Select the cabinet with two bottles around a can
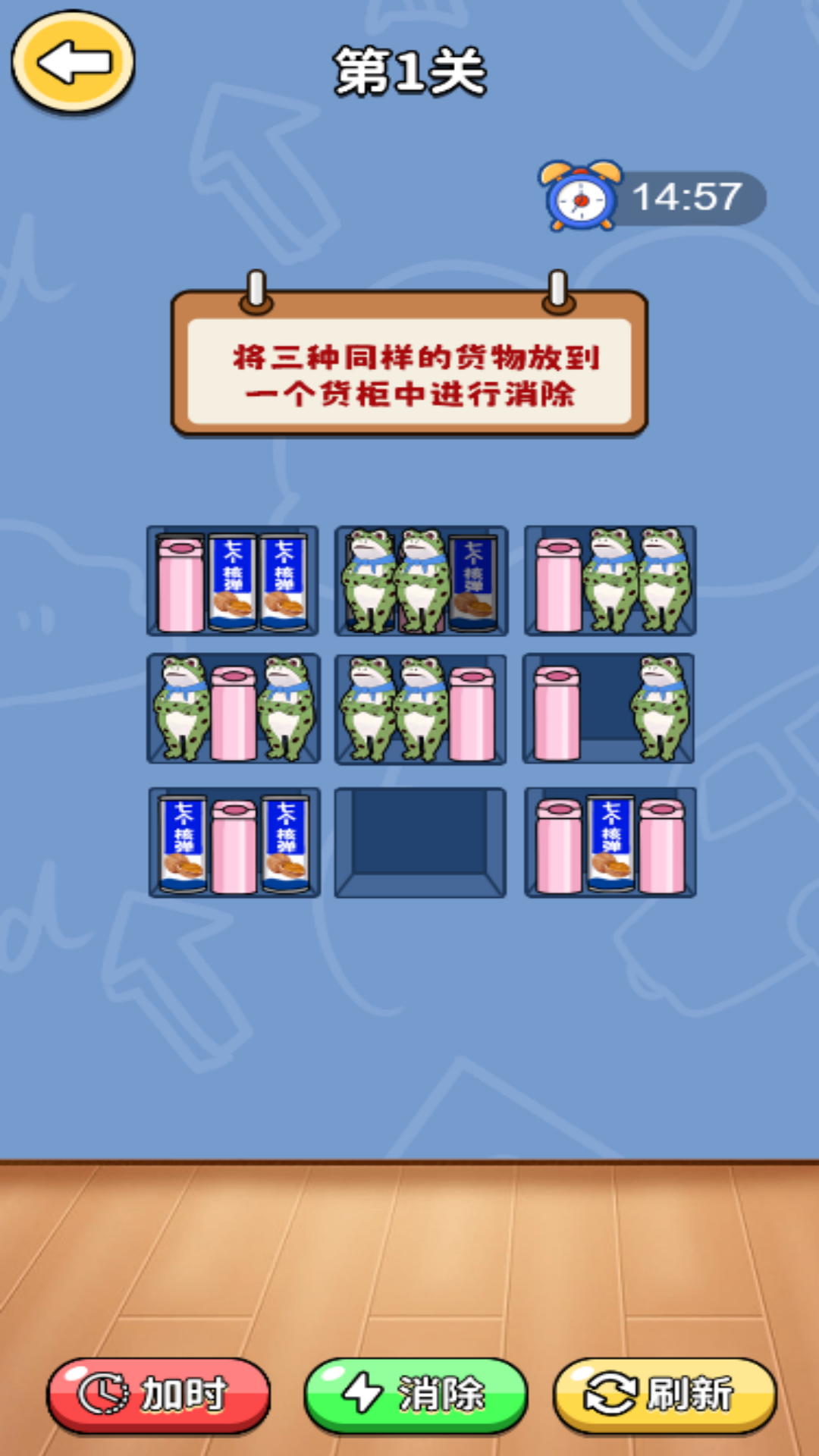This screenshot has width=819, height=1456. [610, 843]
